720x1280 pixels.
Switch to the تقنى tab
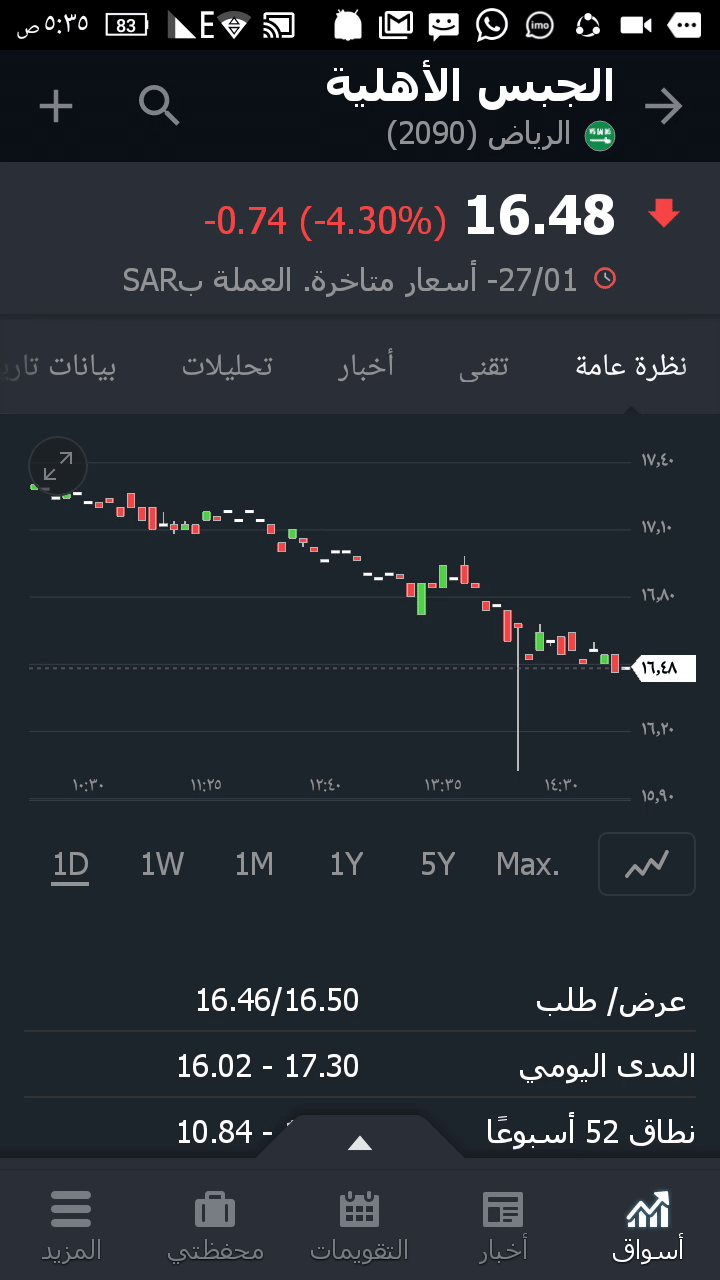tap(484, 366)
